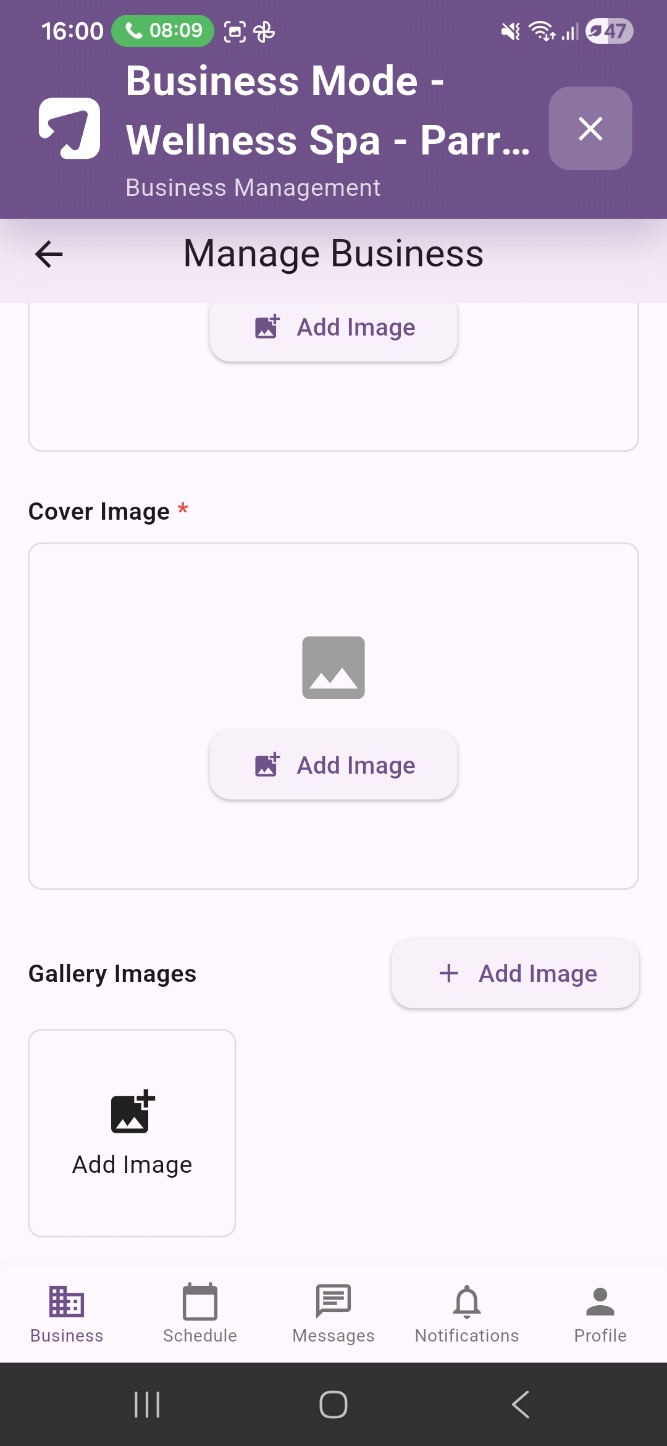Go to the Profile tab

coord(600,1314)
